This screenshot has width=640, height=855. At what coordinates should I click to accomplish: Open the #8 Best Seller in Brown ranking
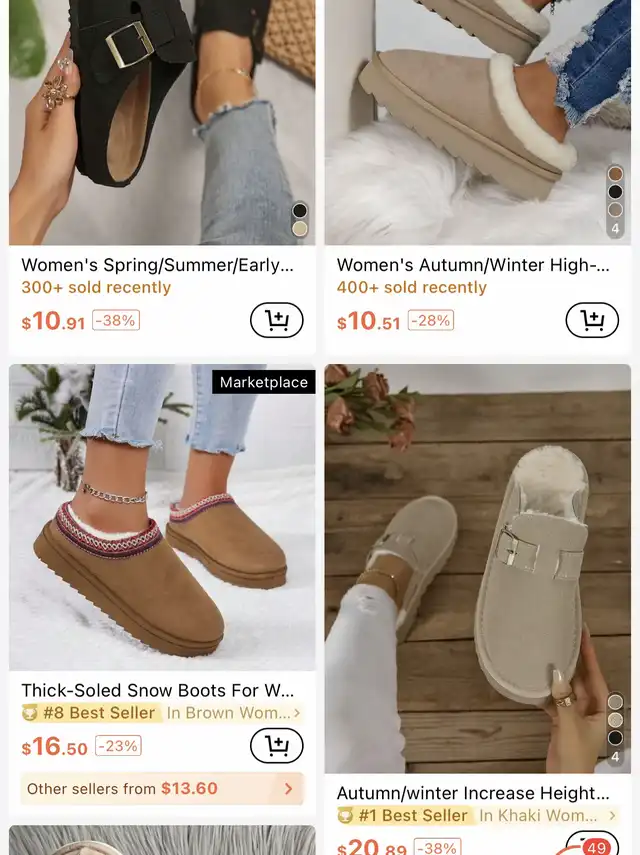tap(162, 713)
